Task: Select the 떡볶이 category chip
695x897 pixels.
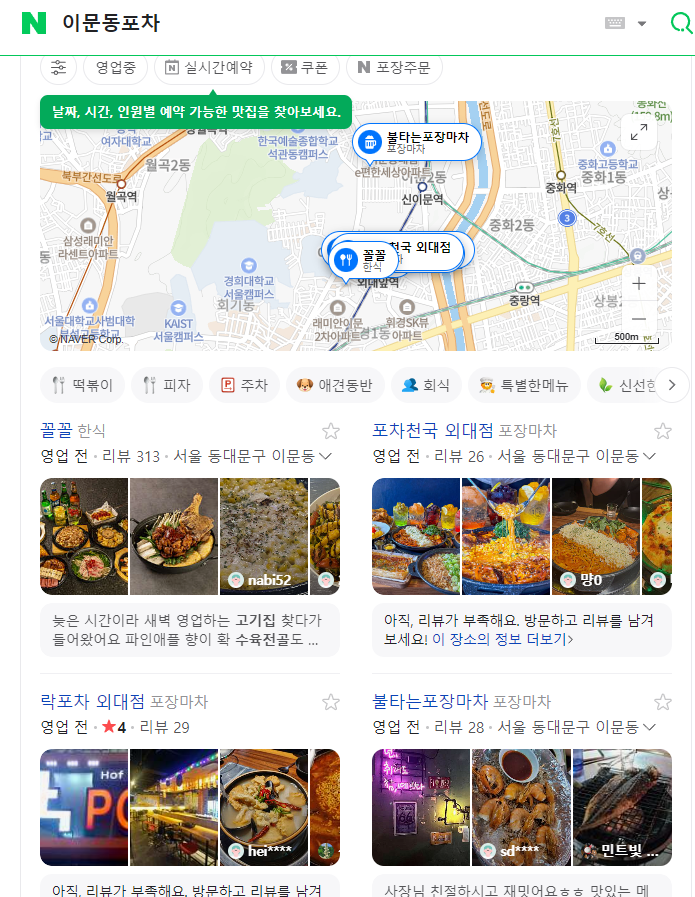Action: 84,385
